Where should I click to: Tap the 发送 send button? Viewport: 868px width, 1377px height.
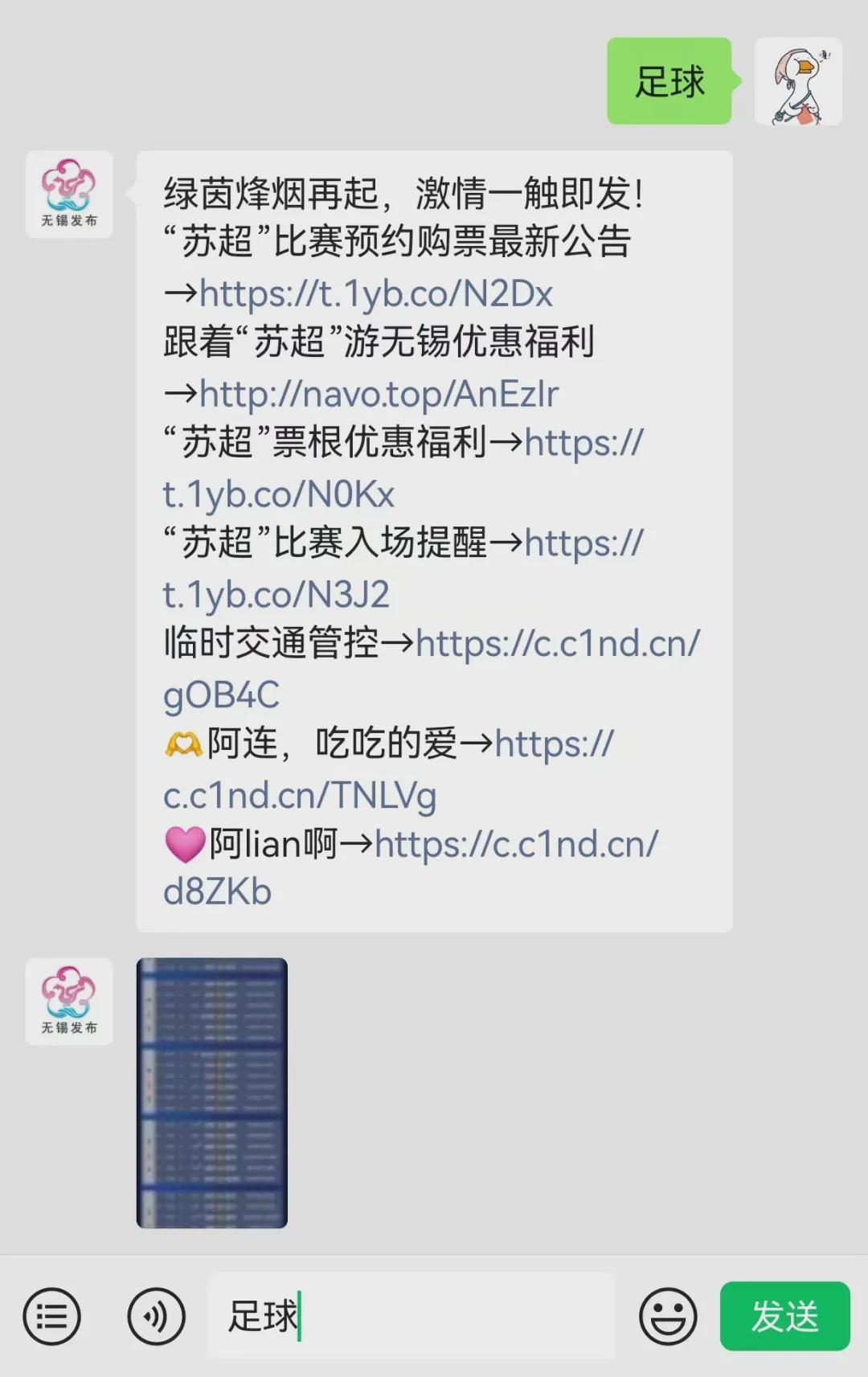[x=784, y=1316]
